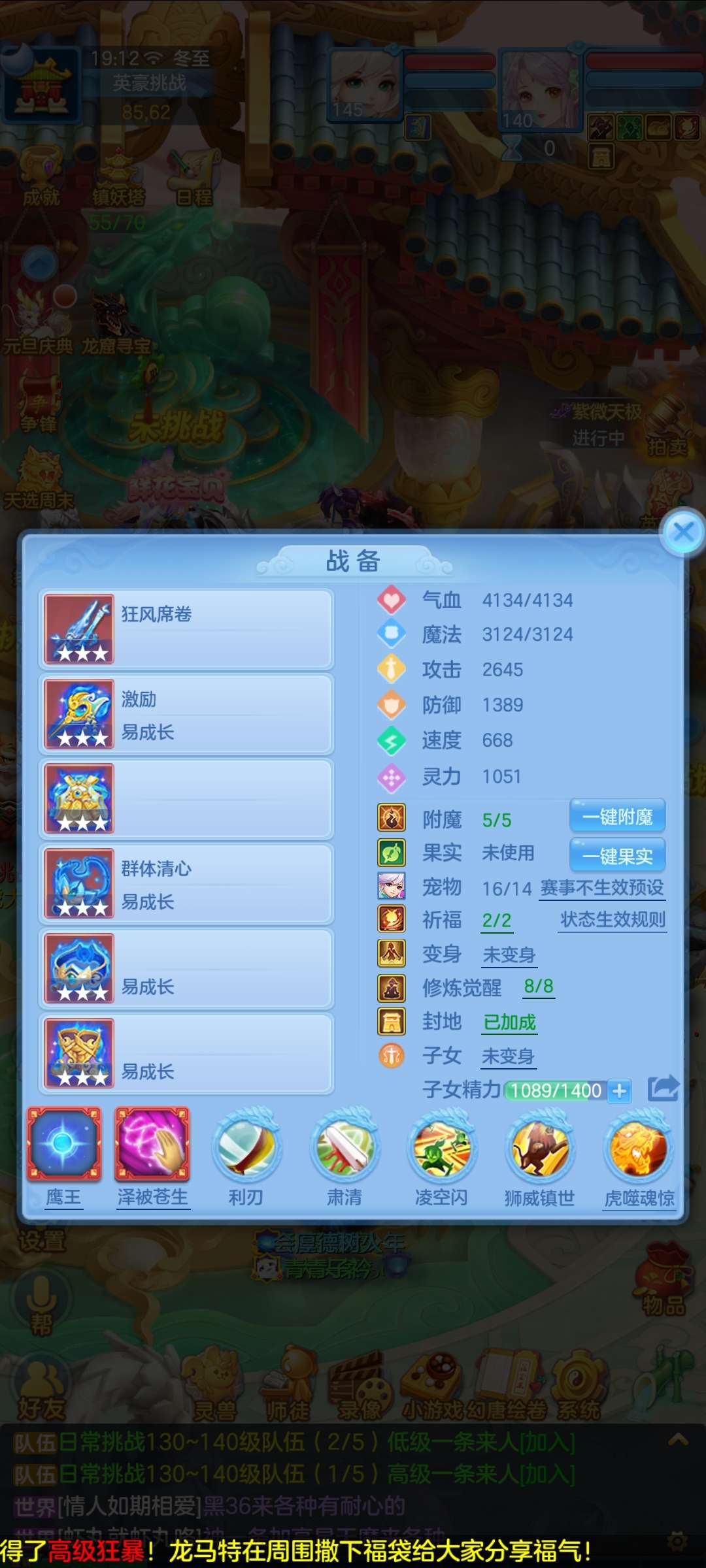Screen dimensions: 706x1568
Task: Close the 战备 panel
Action: 683,532
